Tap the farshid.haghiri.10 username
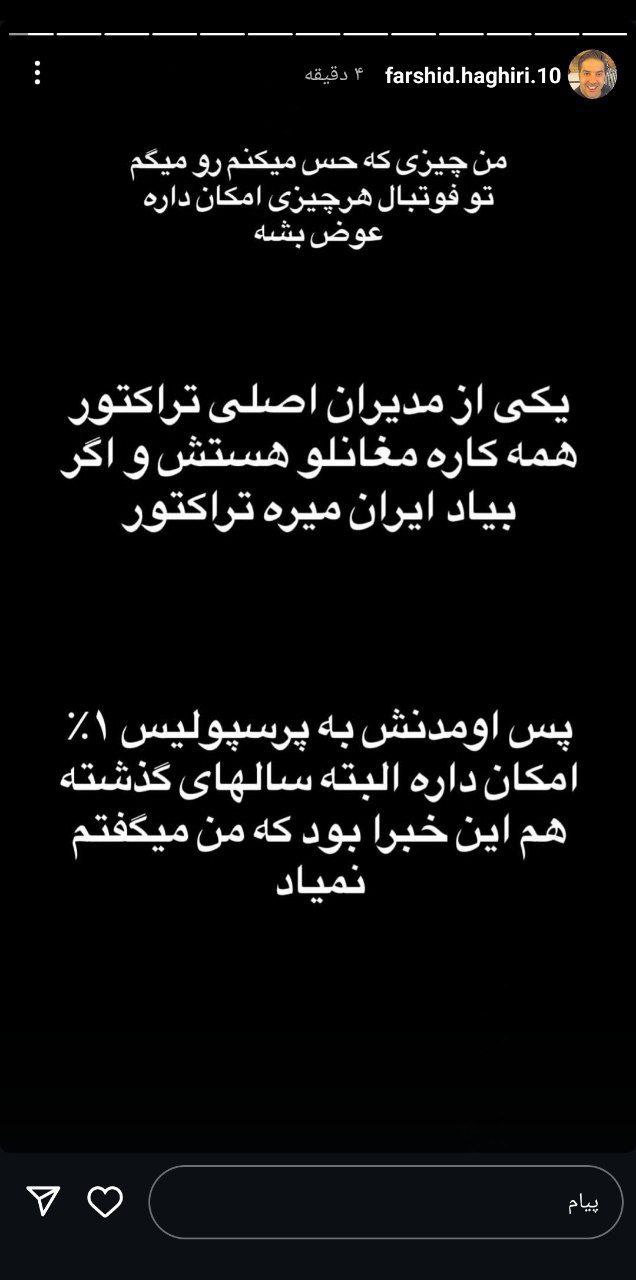The width and height of the screenshot is (636, 1280). point(472,76)
